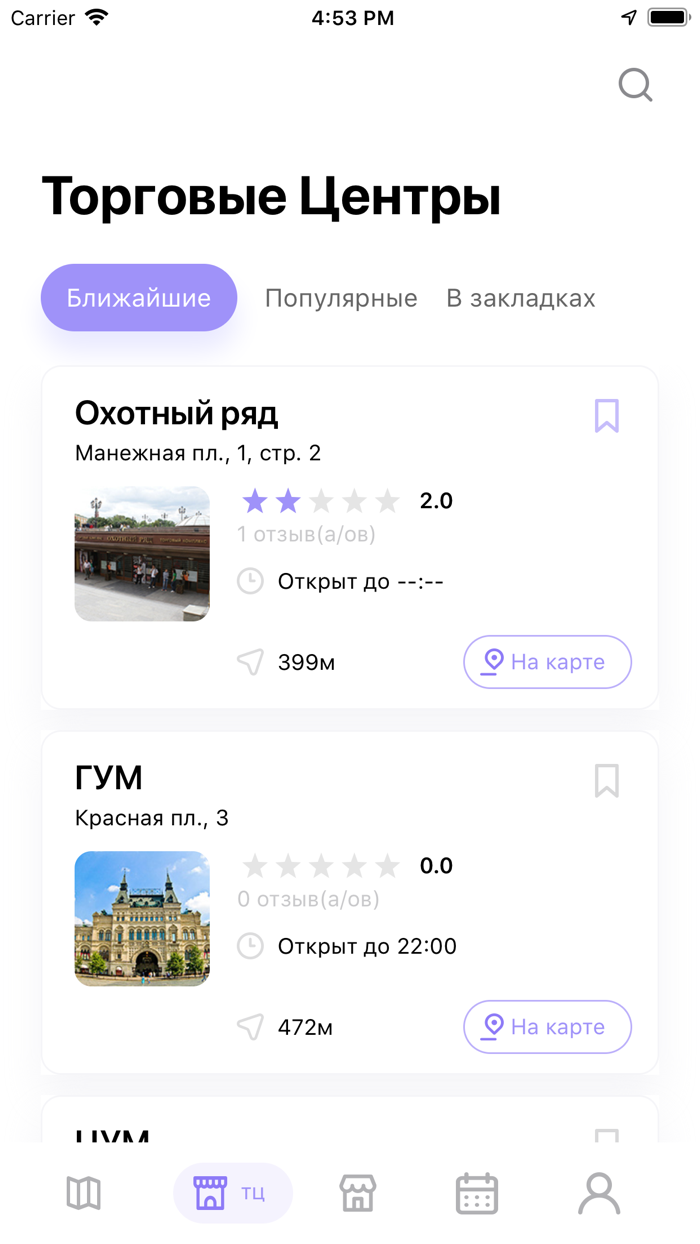This screenshot has height=1244, width=700.
Task: Show the В закладках tab
Action: tap(520, 298)
